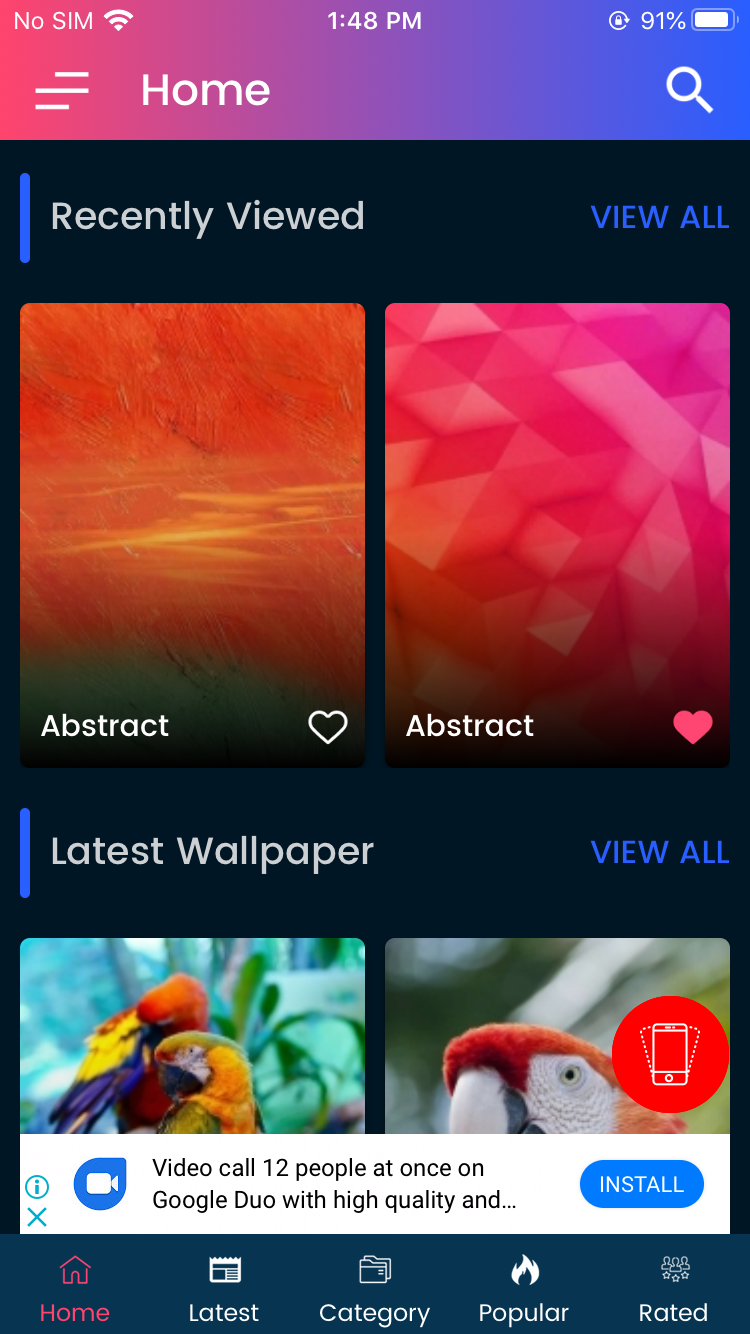This screenshot has height=1334, width=750.
Task: Select the Home tab
Action: point(75,1285)
